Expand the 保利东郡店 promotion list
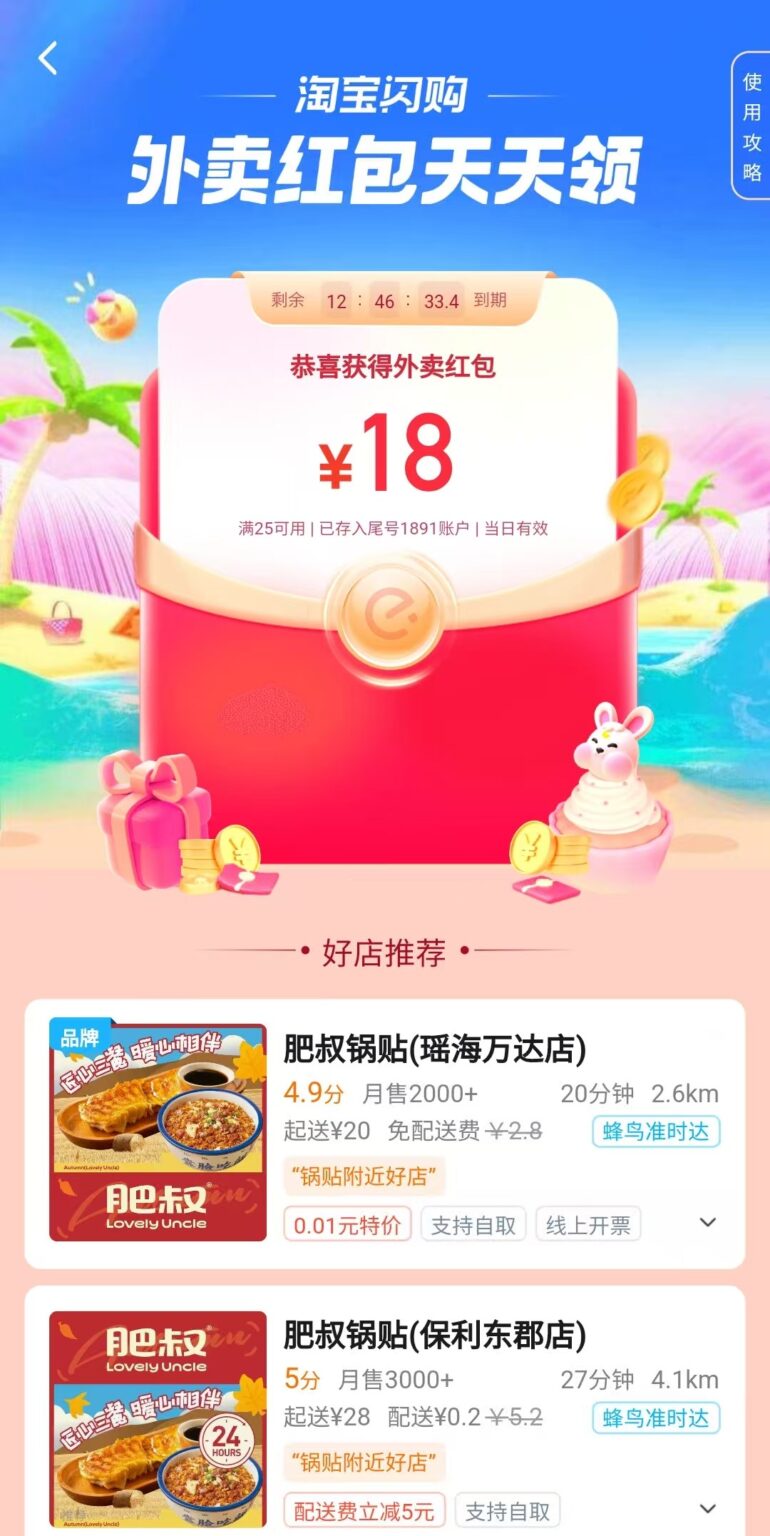The image size is (770, 1536). (x=708, y=1510)
